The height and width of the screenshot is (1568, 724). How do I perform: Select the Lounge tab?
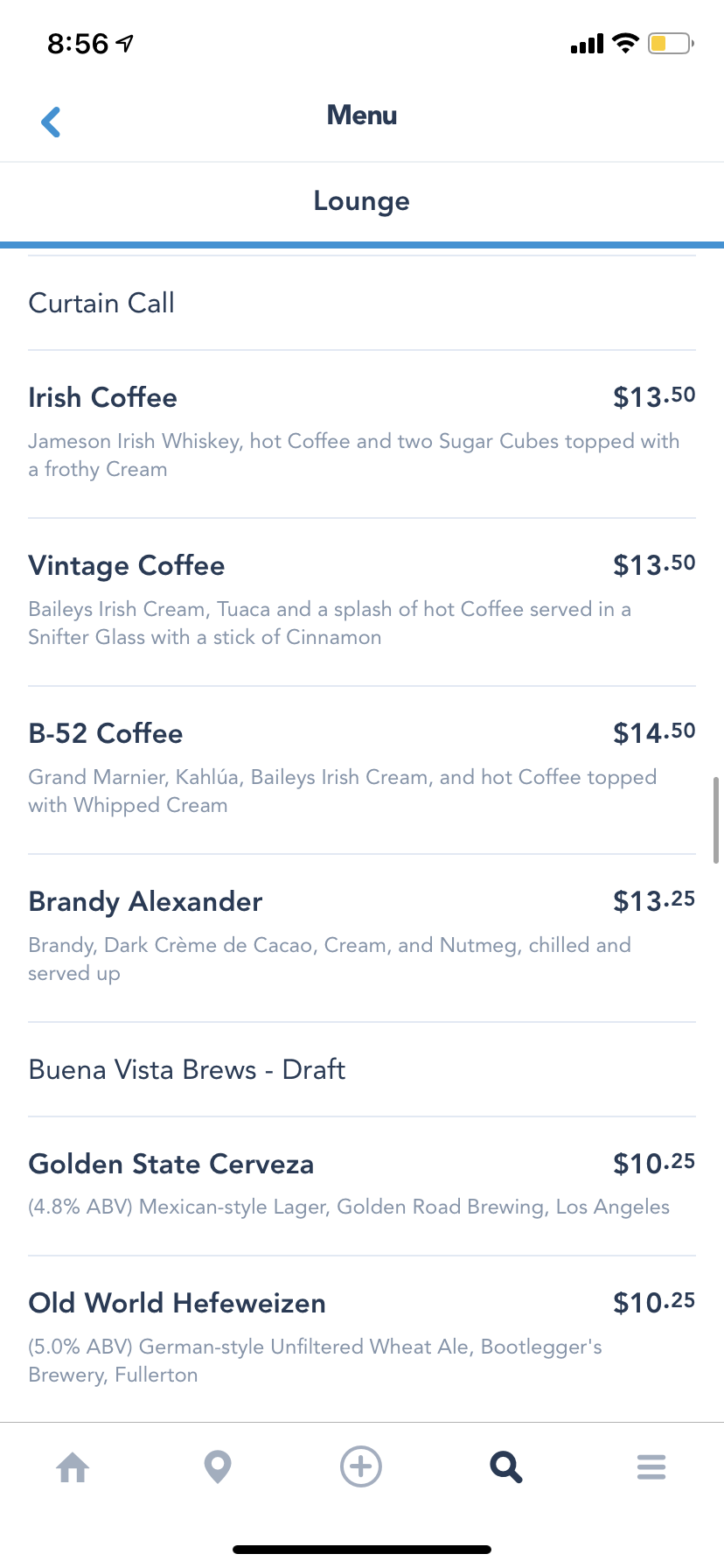pyautogui.click(x=361, y=201)
